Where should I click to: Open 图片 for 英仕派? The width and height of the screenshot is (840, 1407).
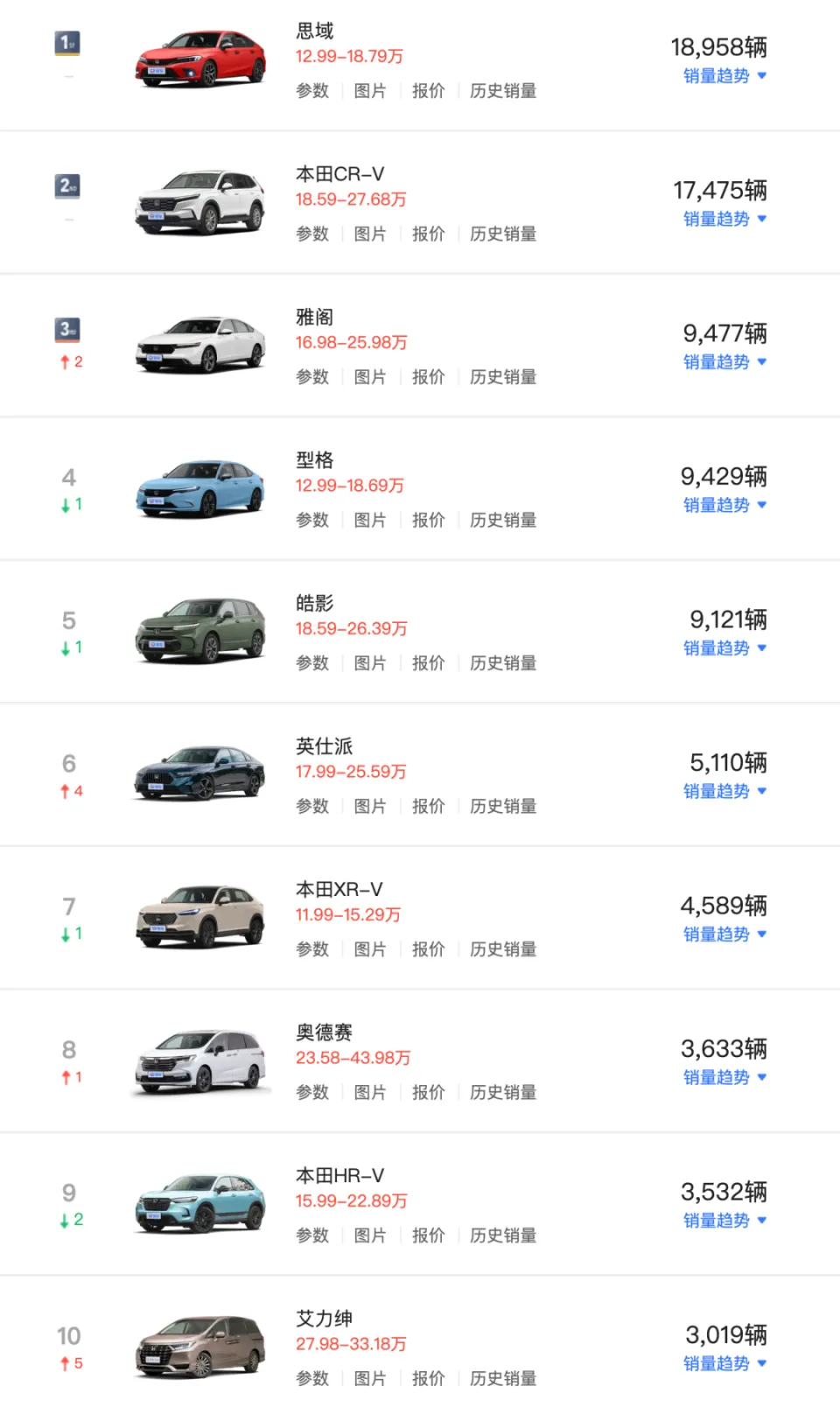point(370,806)
